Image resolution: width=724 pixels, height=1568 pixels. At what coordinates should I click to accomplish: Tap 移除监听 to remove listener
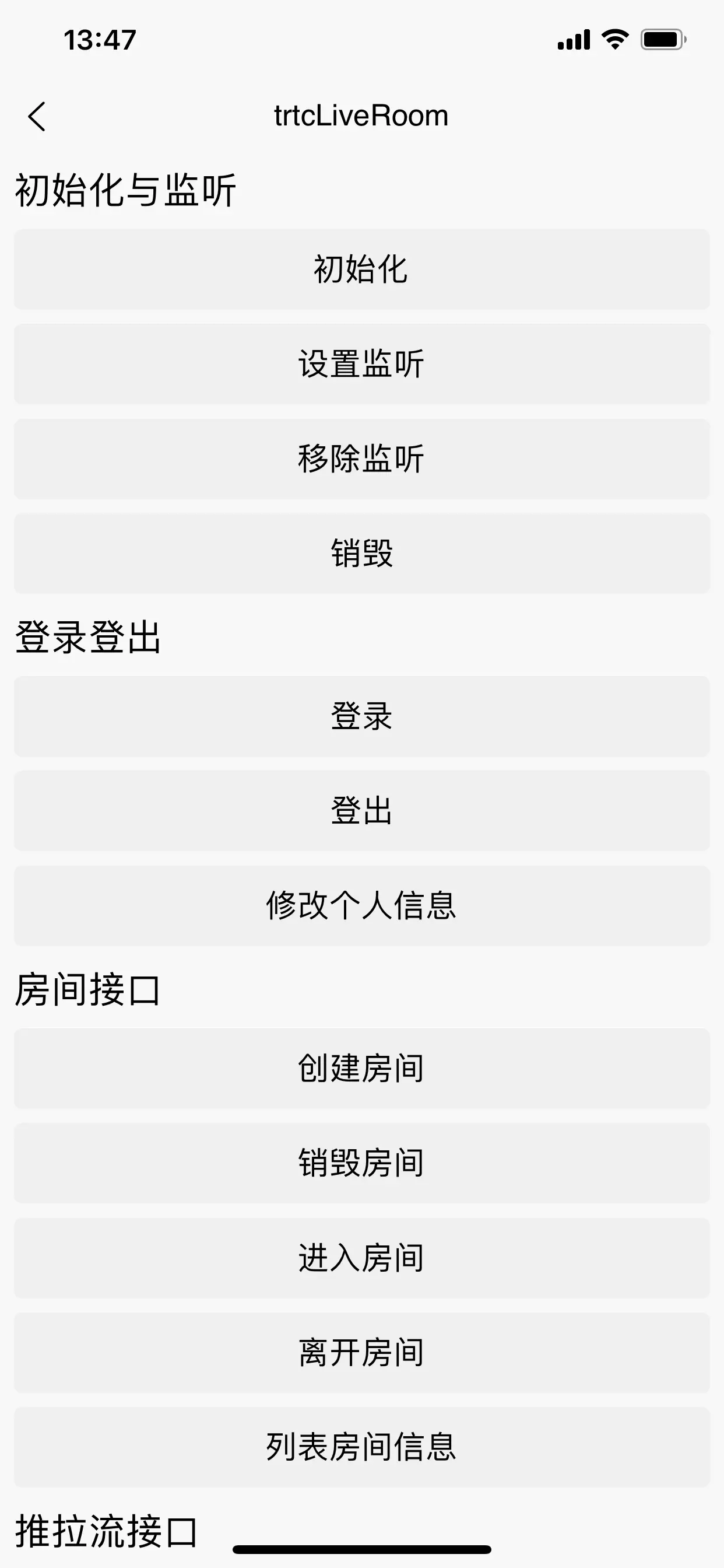tap(361, 459)
